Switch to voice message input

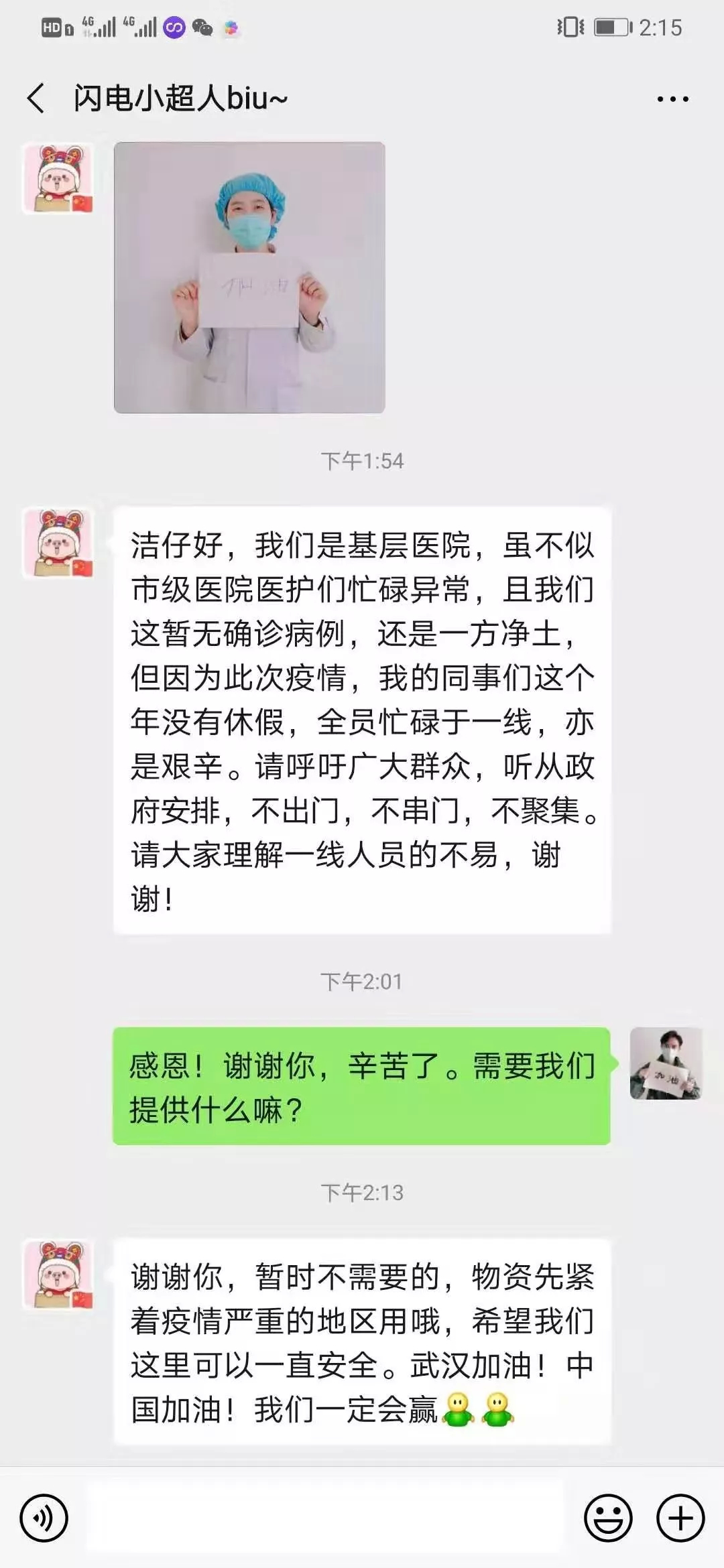[44, 1518]
